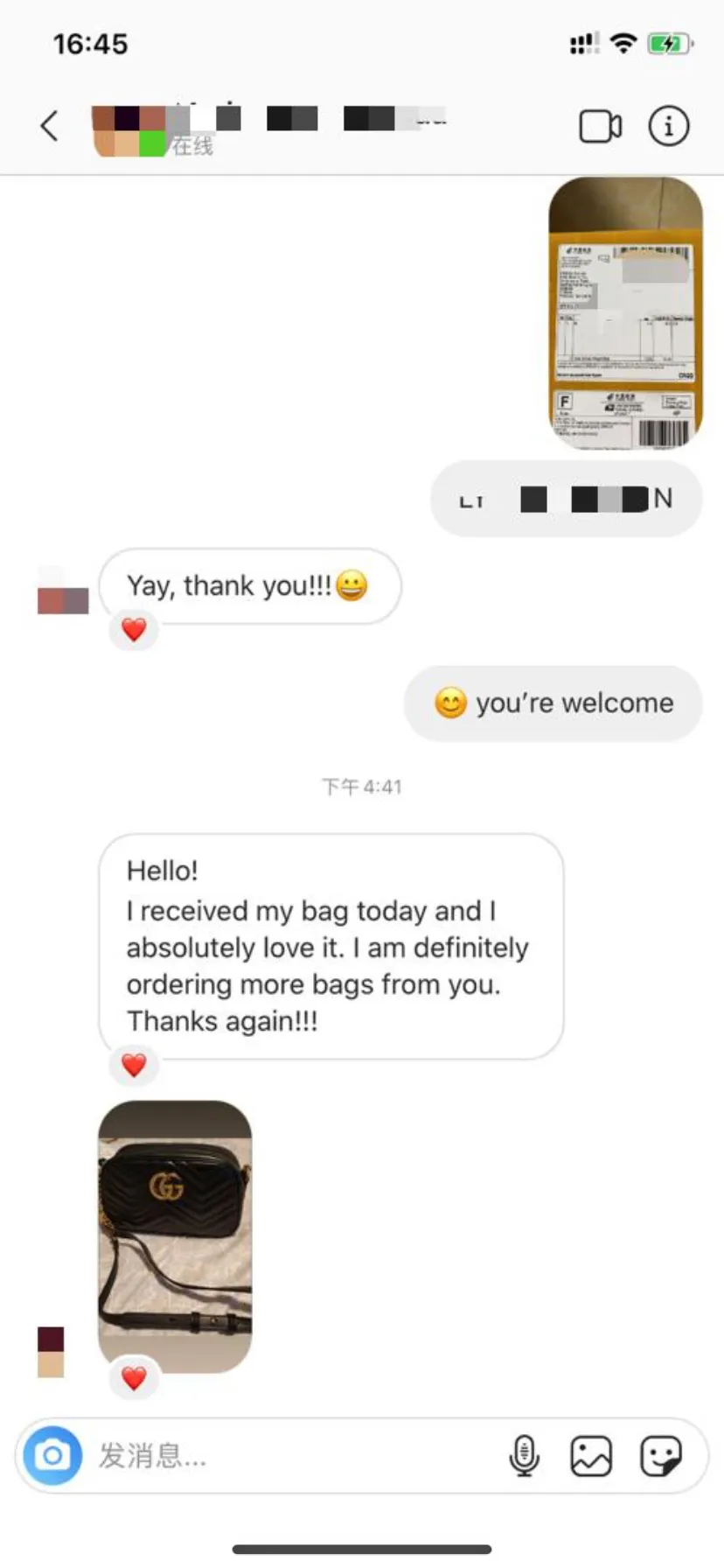The width and height of the screenshot is (724, 1568).
Task: Open conversation info details
Action: 669,127
